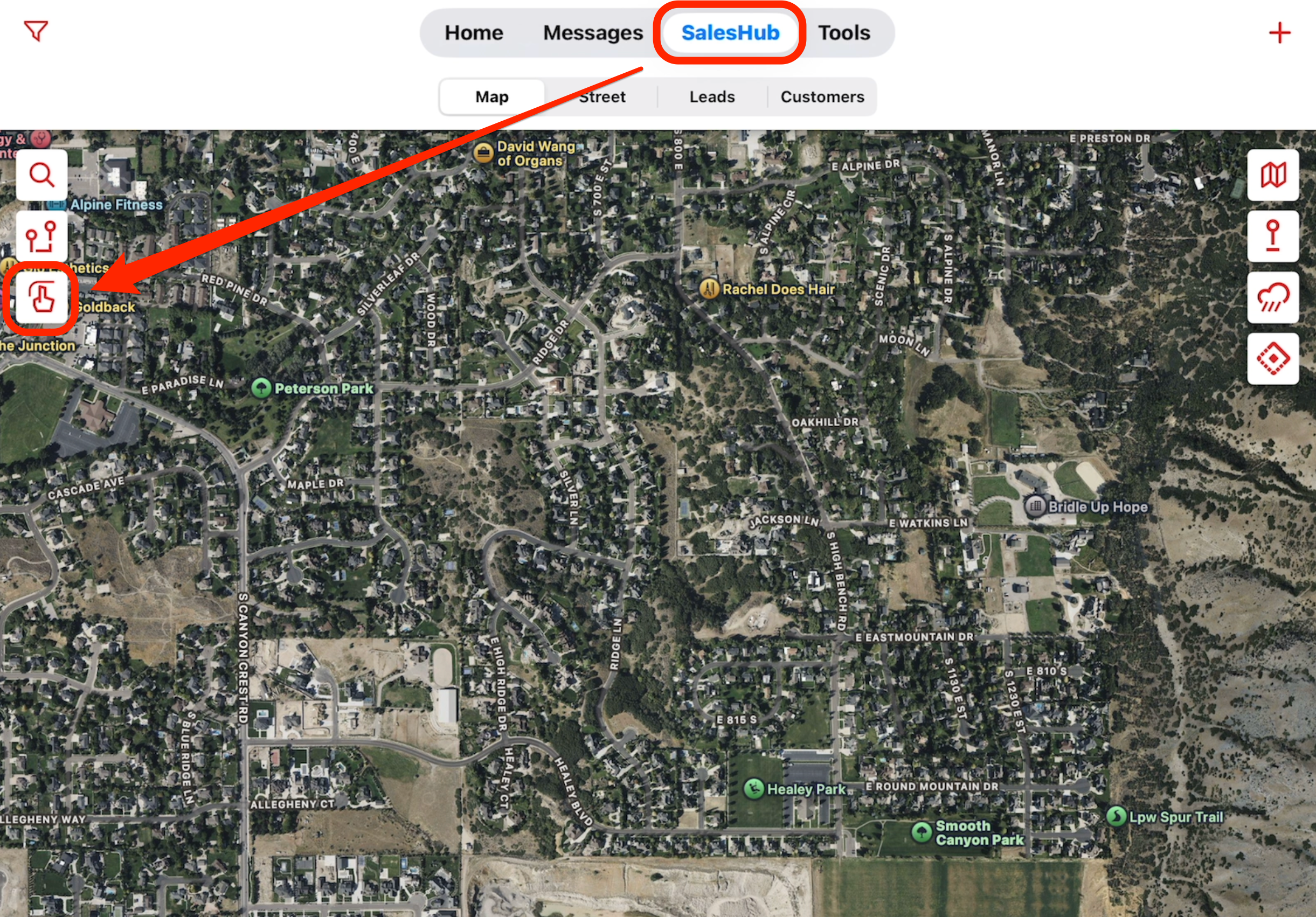Toggle the storm weather cloud overlay
Image resolution: width=1316 pixels, height=917 pixels.
pyautogui.click(x=1272, y=297)
